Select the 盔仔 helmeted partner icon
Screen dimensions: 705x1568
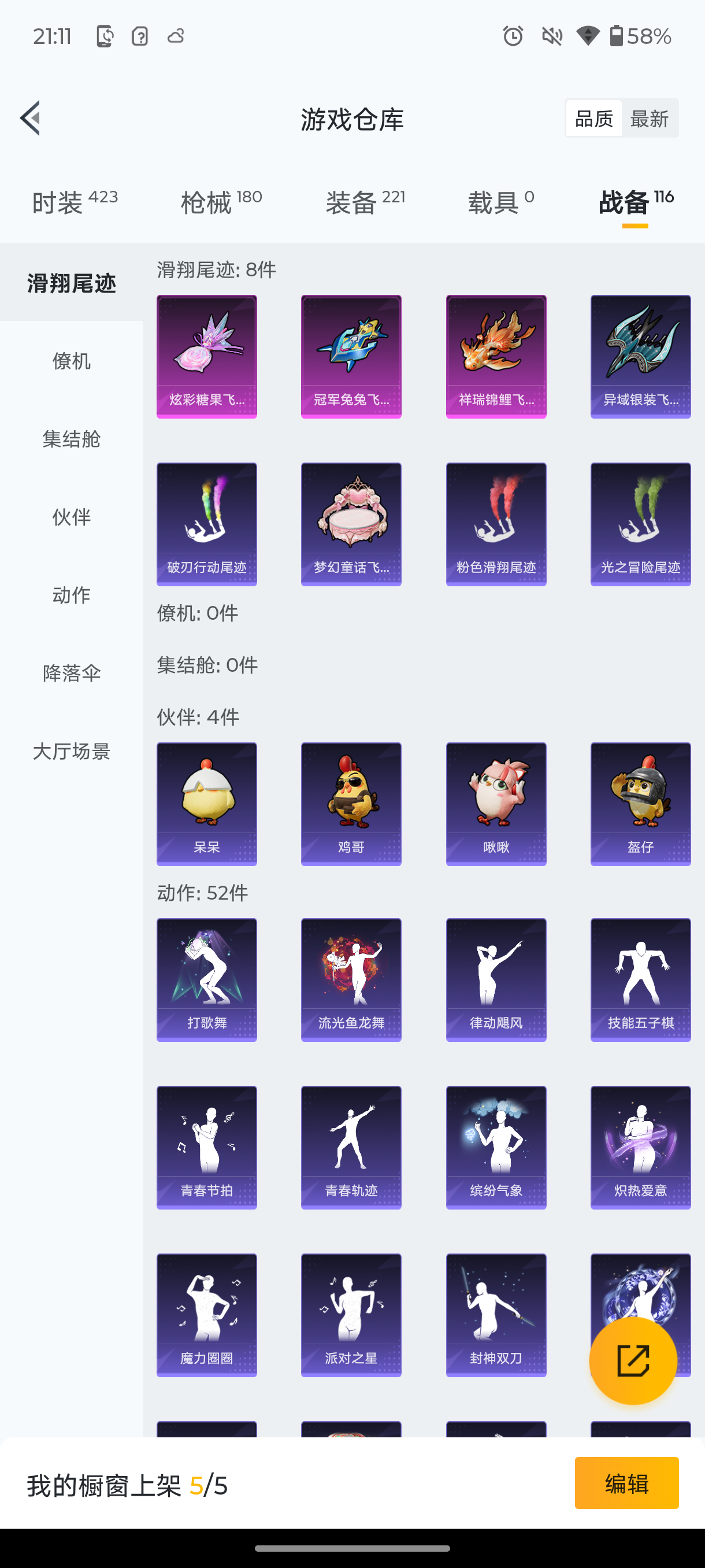click(640, 804)
